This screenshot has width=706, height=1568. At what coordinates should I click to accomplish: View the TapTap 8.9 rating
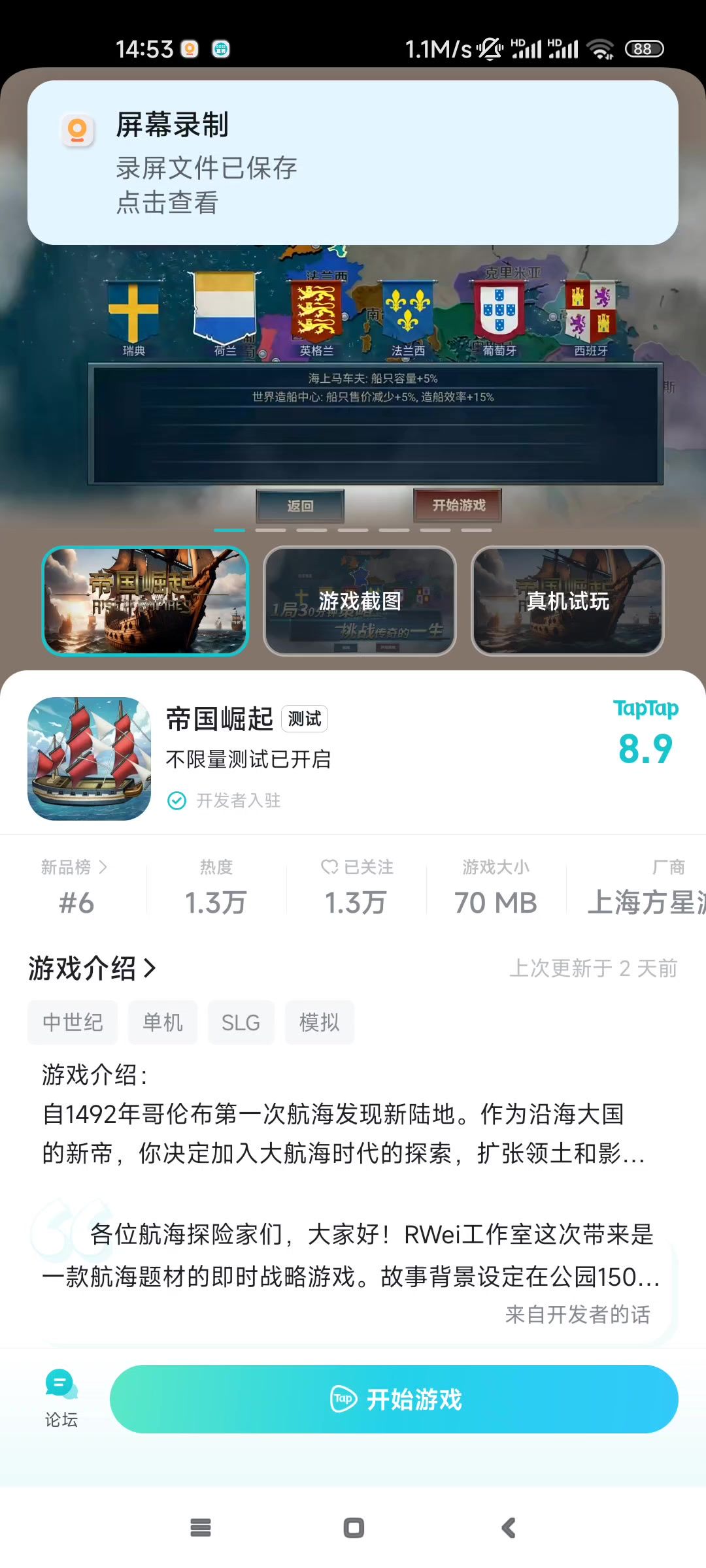coord(645,735)
